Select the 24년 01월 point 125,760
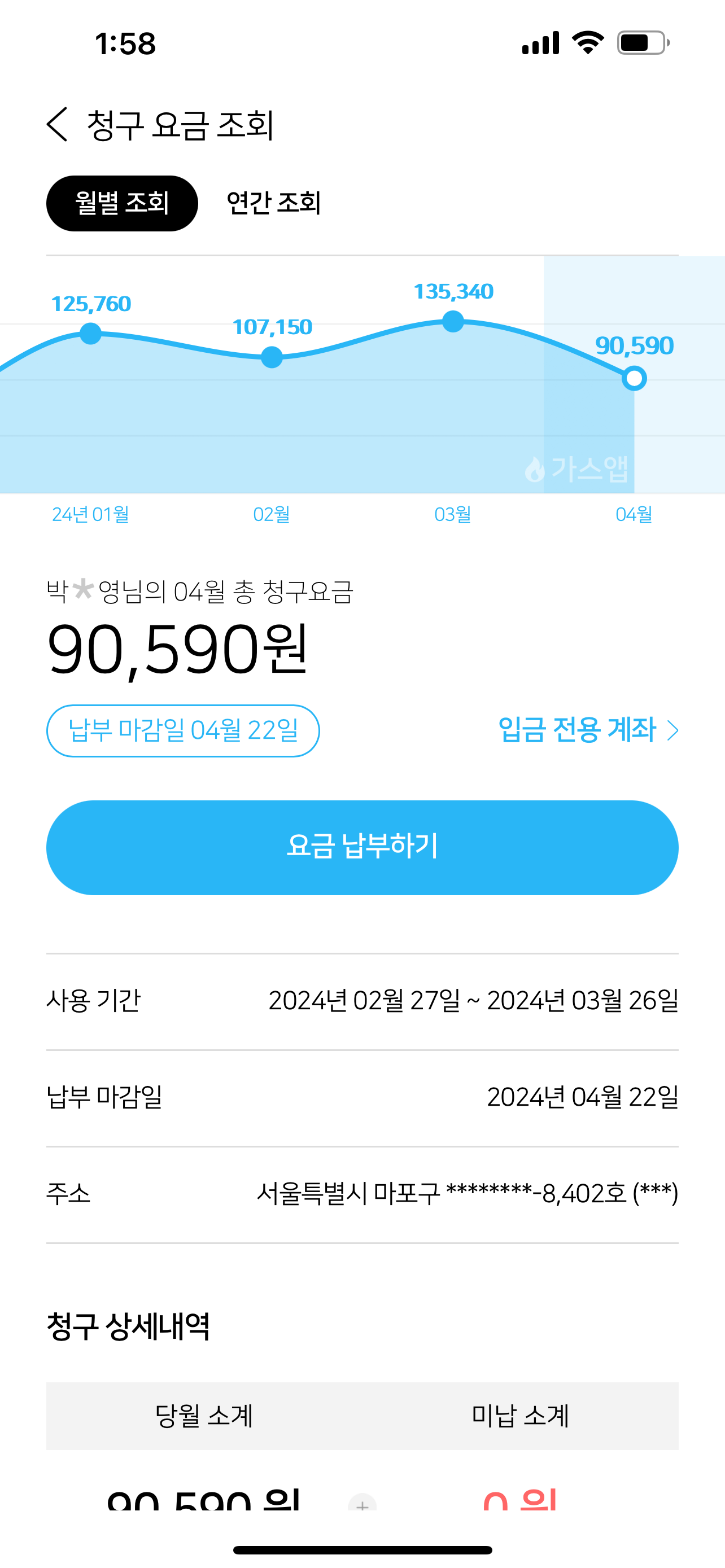 [91, 334]
